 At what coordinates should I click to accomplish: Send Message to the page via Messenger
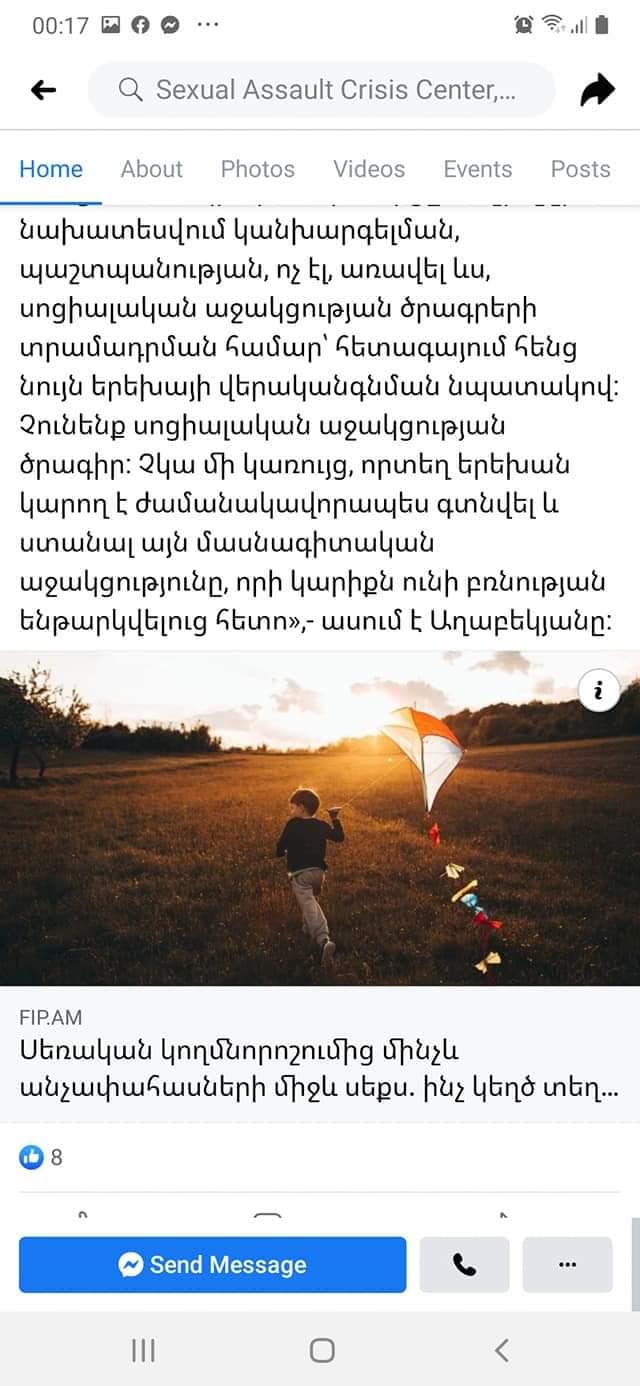coord(213,1265)
